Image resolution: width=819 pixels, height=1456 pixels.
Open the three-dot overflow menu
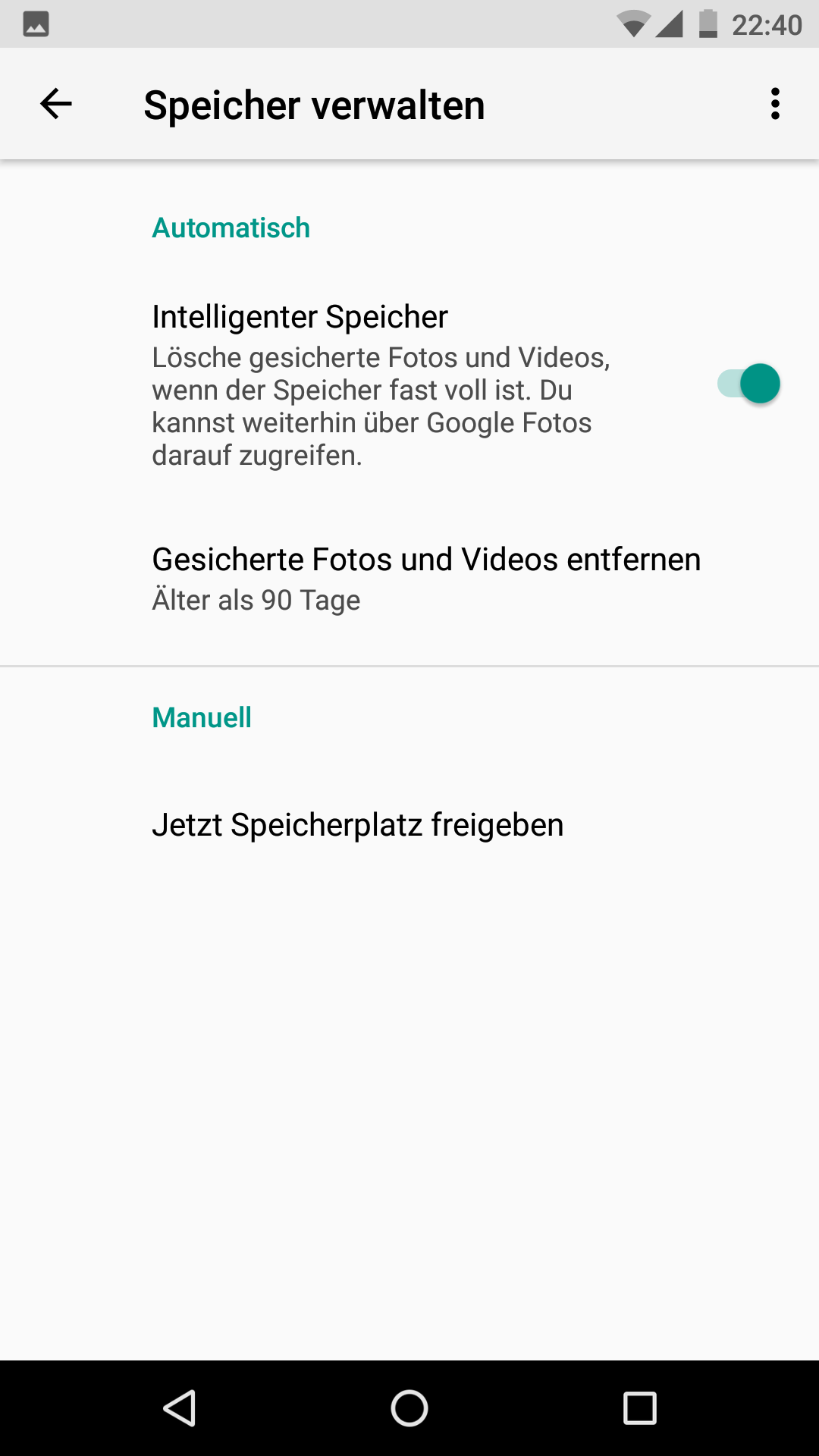(x=774, y=104)
